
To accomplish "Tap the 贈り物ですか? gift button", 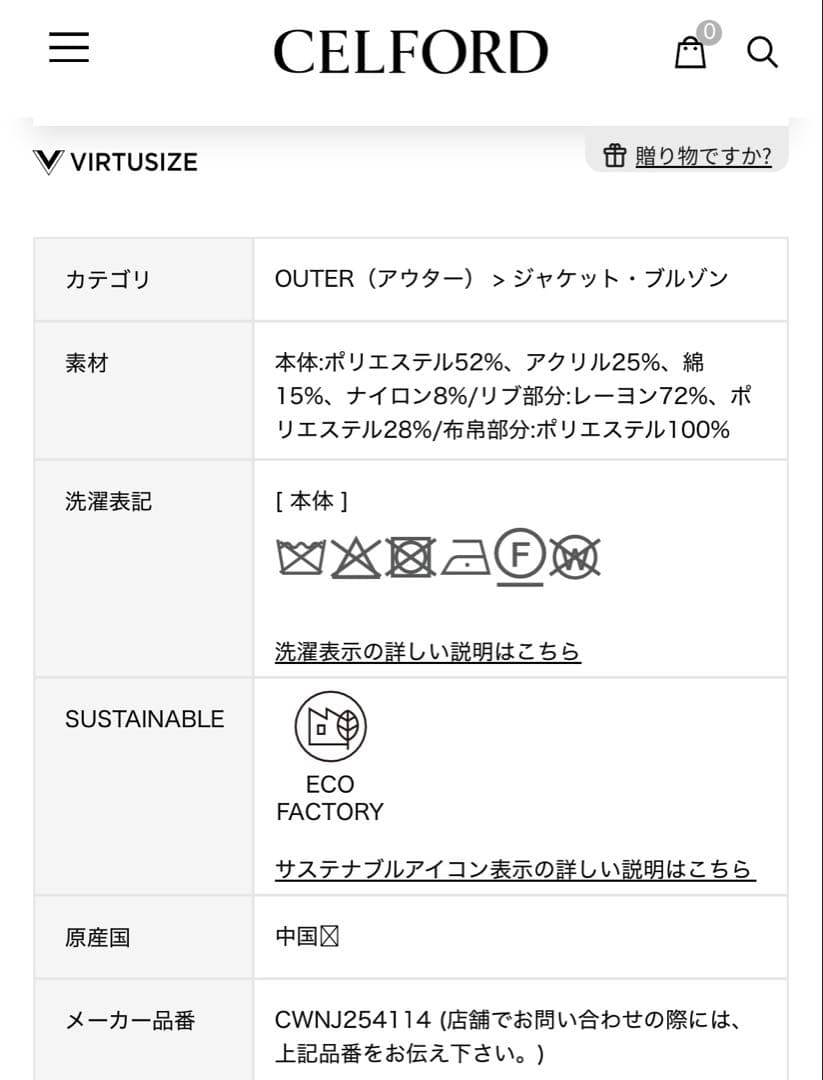I will [688, 156].
